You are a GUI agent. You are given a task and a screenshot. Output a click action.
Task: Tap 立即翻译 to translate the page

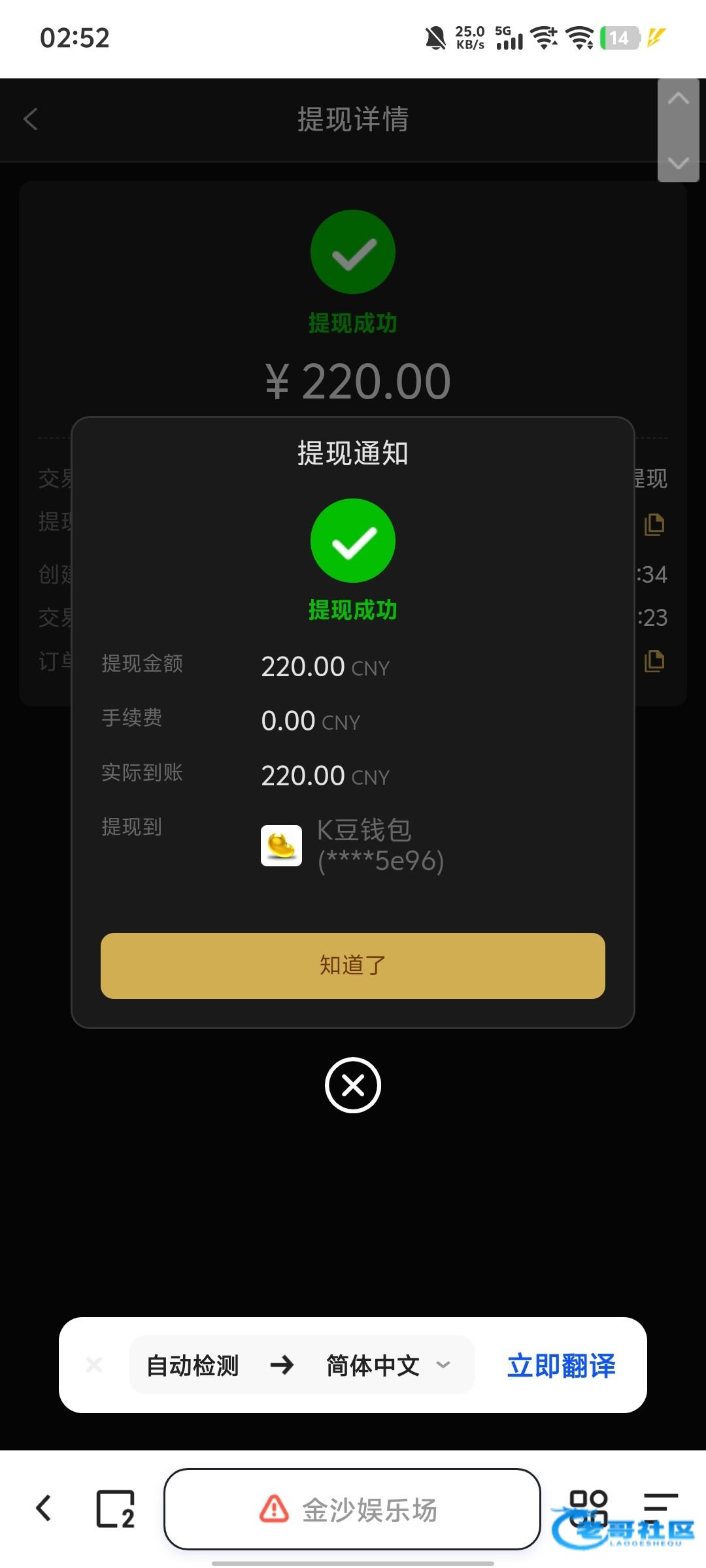561,1365
